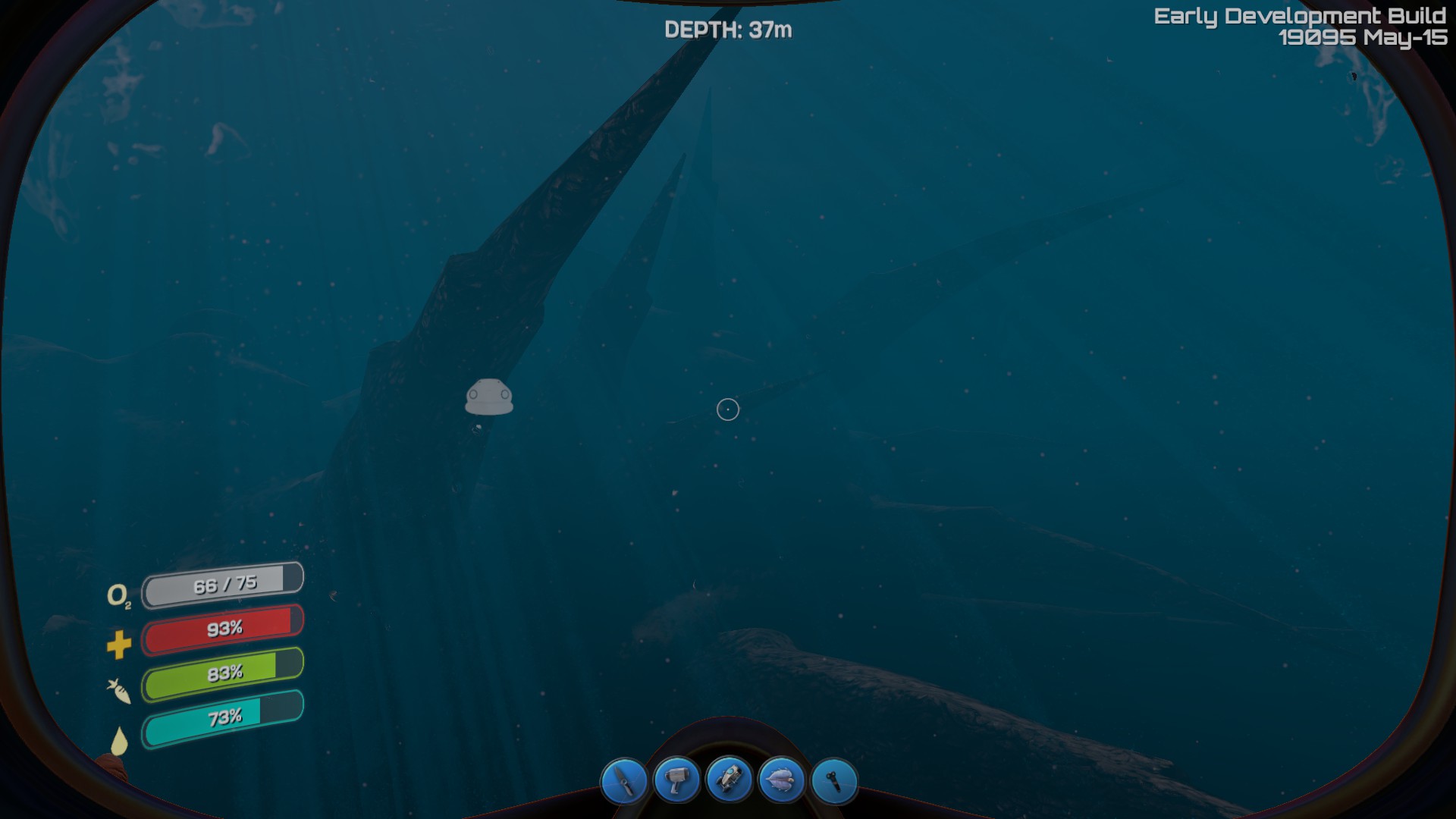The height and width of the screenshot is (819, 1456).
Task: Equip the flashlight from the quick slots
Action: 834,780
